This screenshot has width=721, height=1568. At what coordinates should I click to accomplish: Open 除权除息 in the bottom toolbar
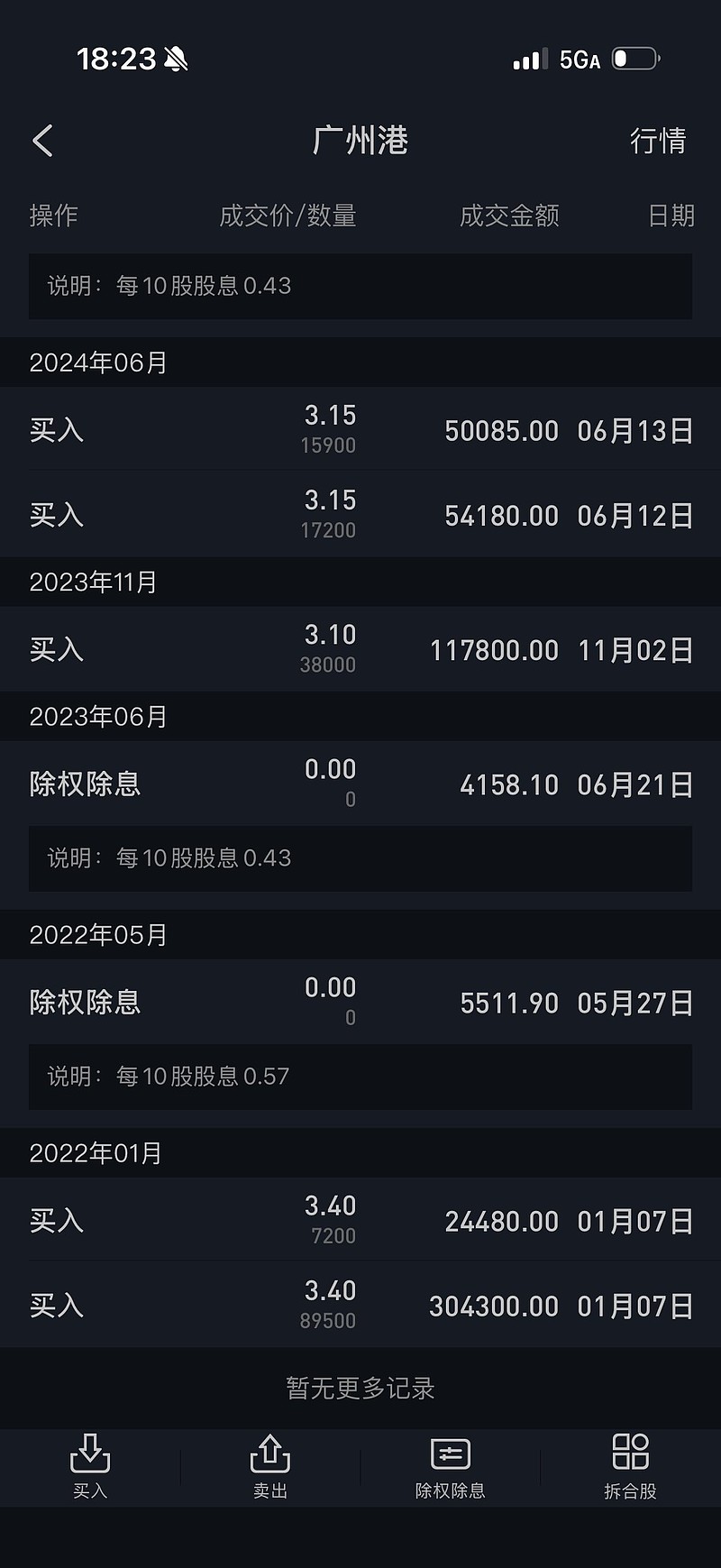click(450, 1466)
